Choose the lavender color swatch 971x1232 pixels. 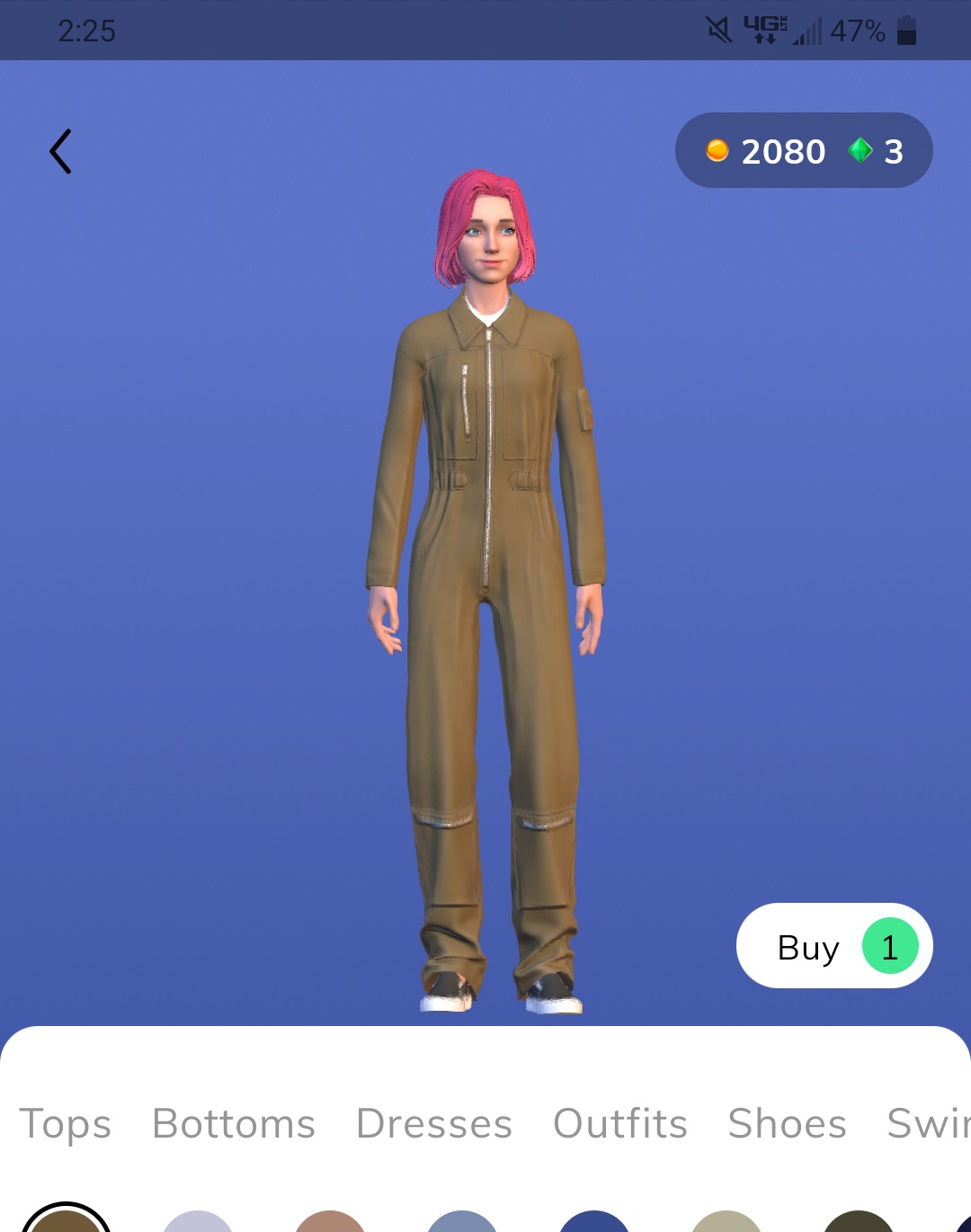click(x=198, y=1223)
